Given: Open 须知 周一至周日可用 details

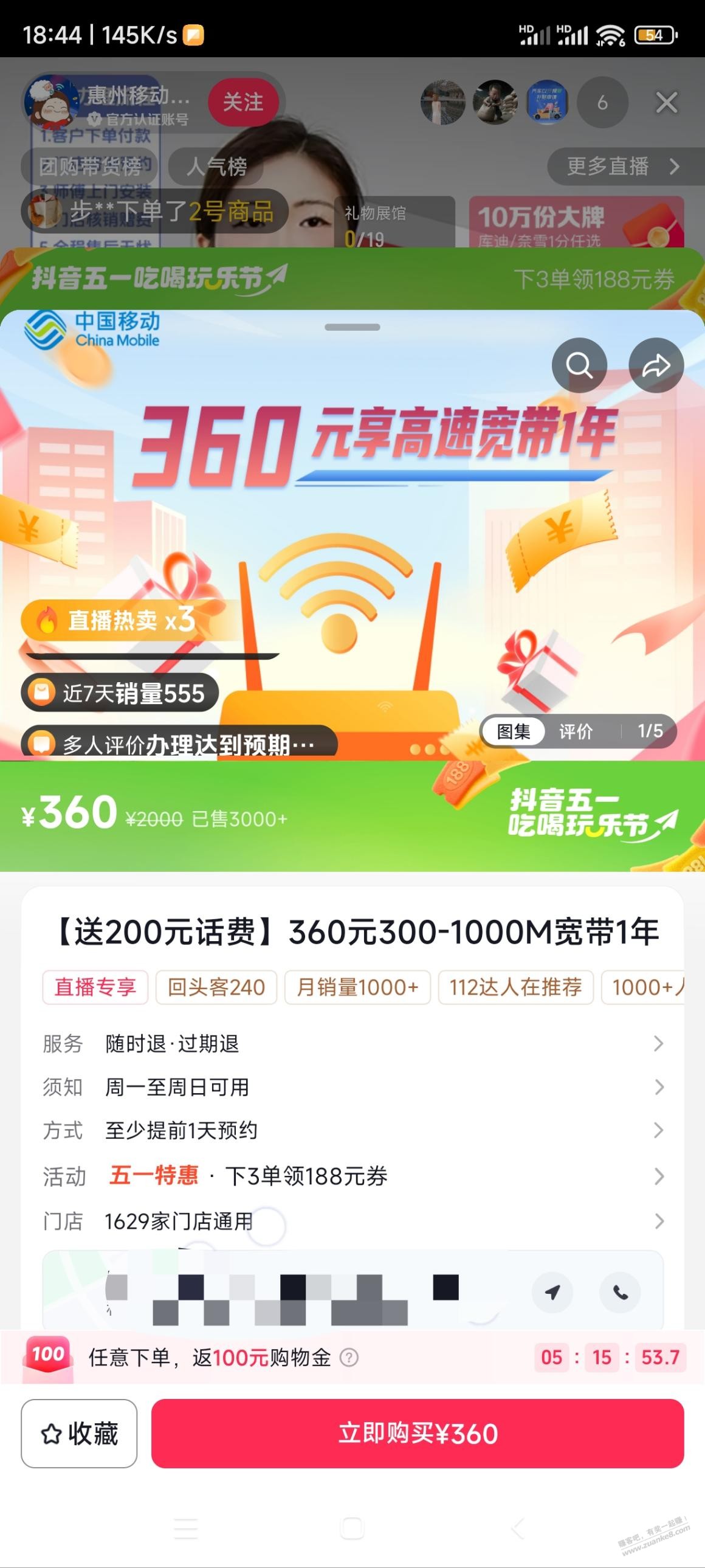Looking at the screenshot, I should tap(352, 1086).
